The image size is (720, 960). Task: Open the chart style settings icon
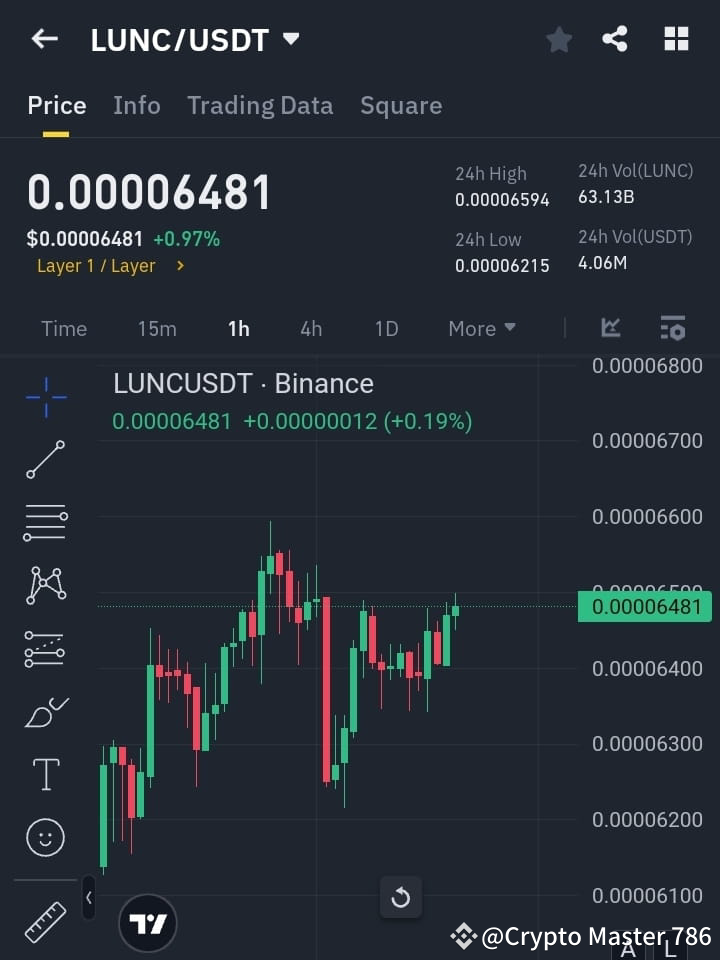coord(673,328)
